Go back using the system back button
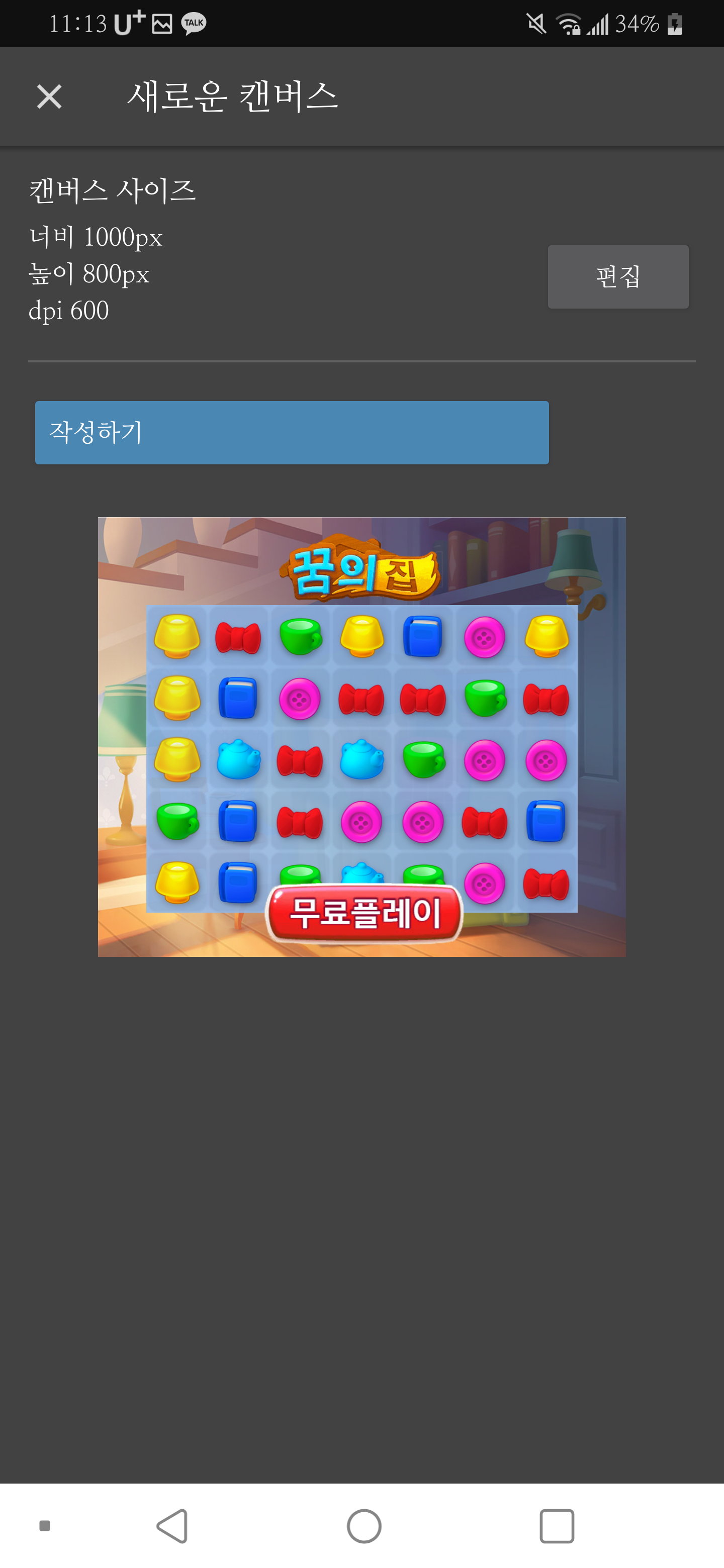The image size is (724, 1568). (x=173, y=1525)
